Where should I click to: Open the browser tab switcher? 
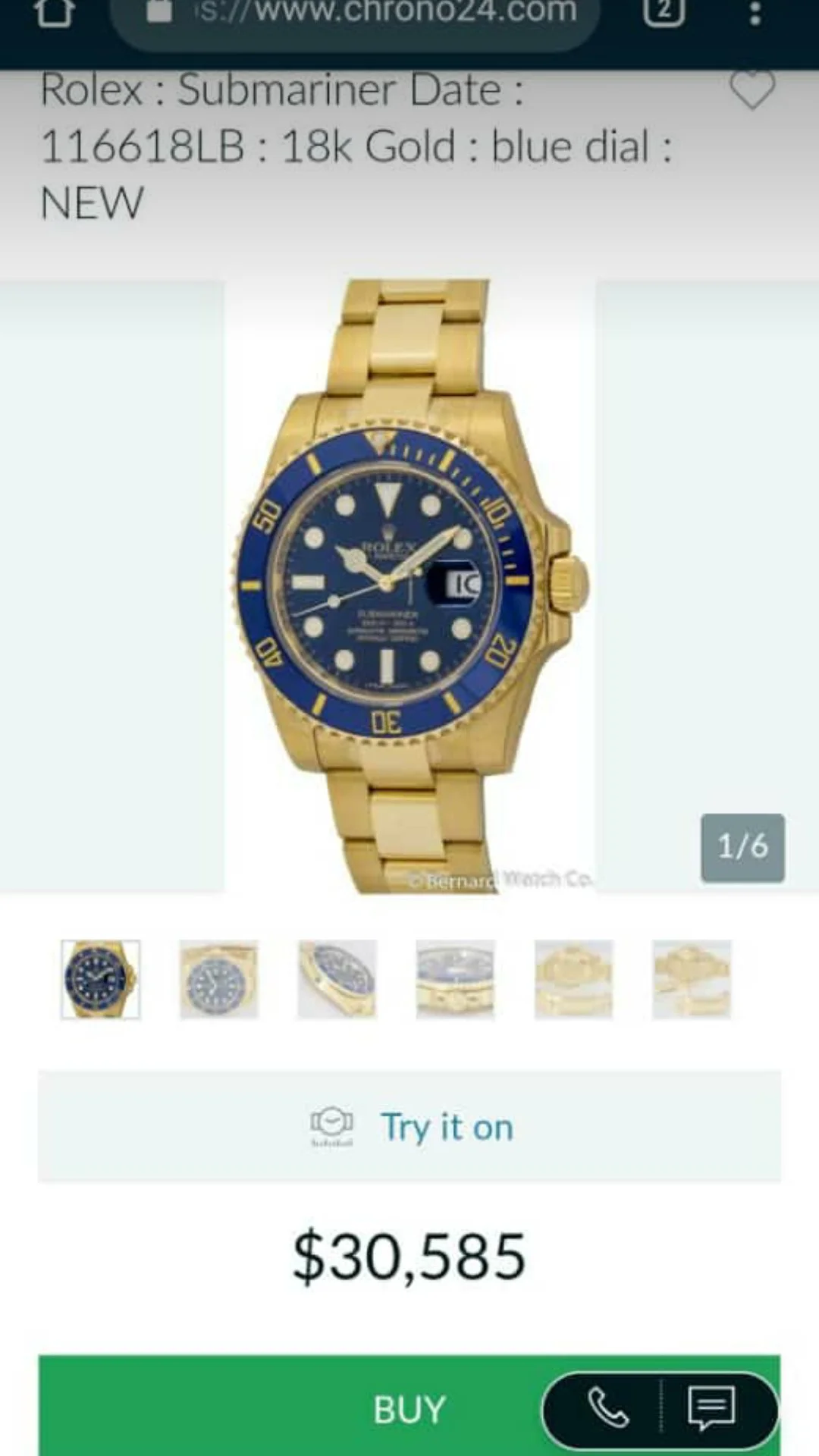click(x=664, y=13)
